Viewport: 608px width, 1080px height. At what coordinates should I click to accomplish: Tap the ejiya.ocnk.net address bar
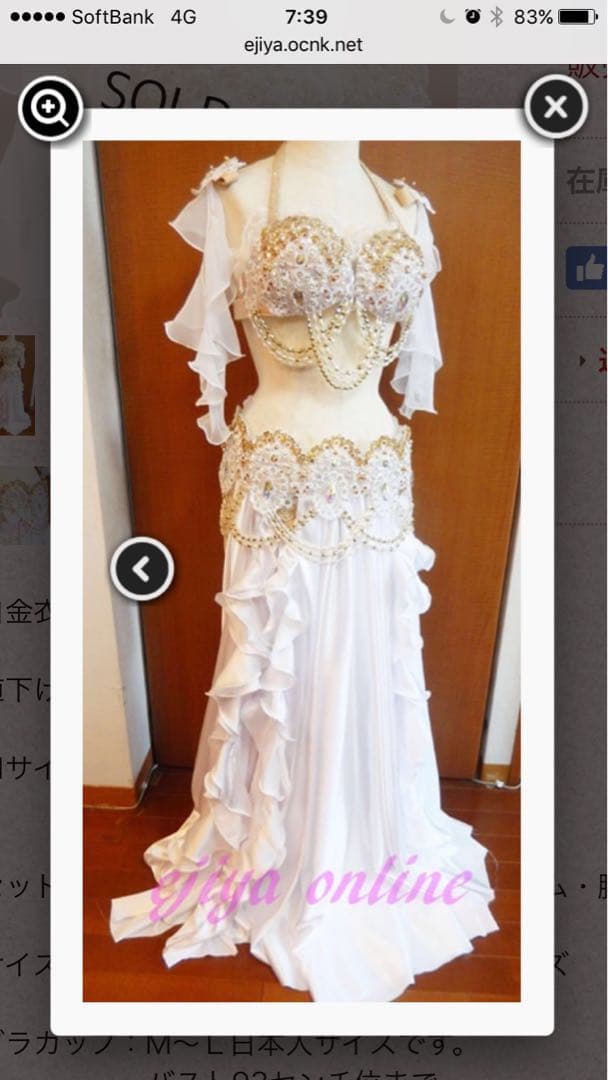click(304, 45)
